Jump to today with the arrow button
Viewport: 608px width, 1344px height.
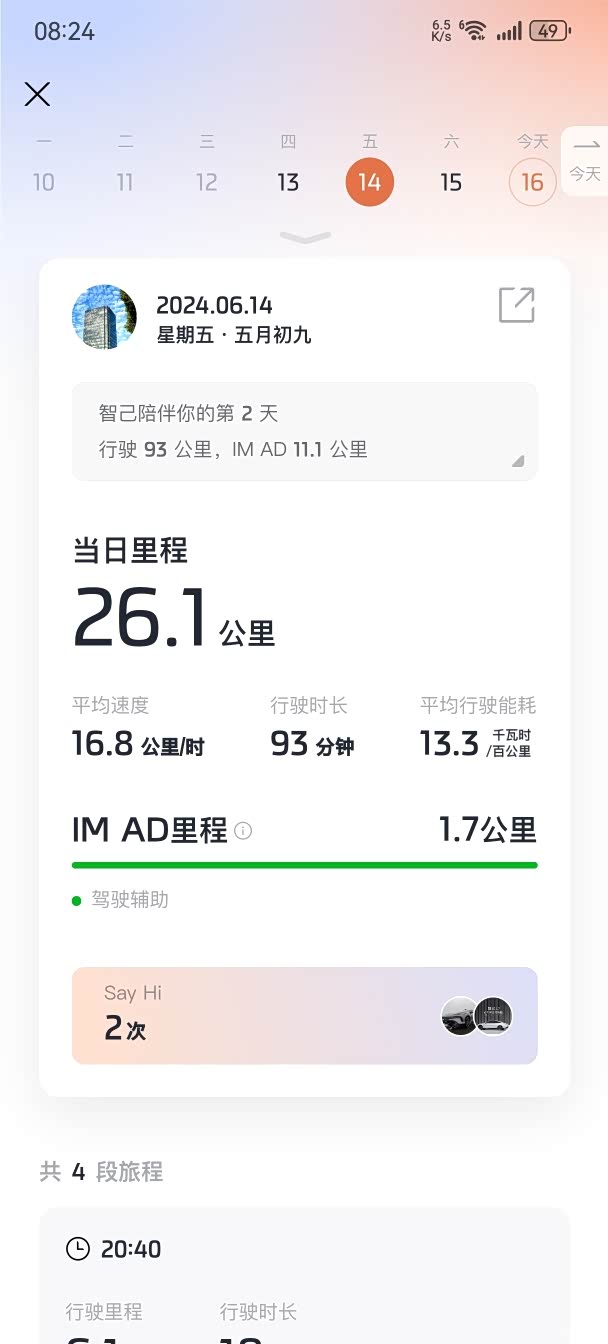[x=586, y=160]
